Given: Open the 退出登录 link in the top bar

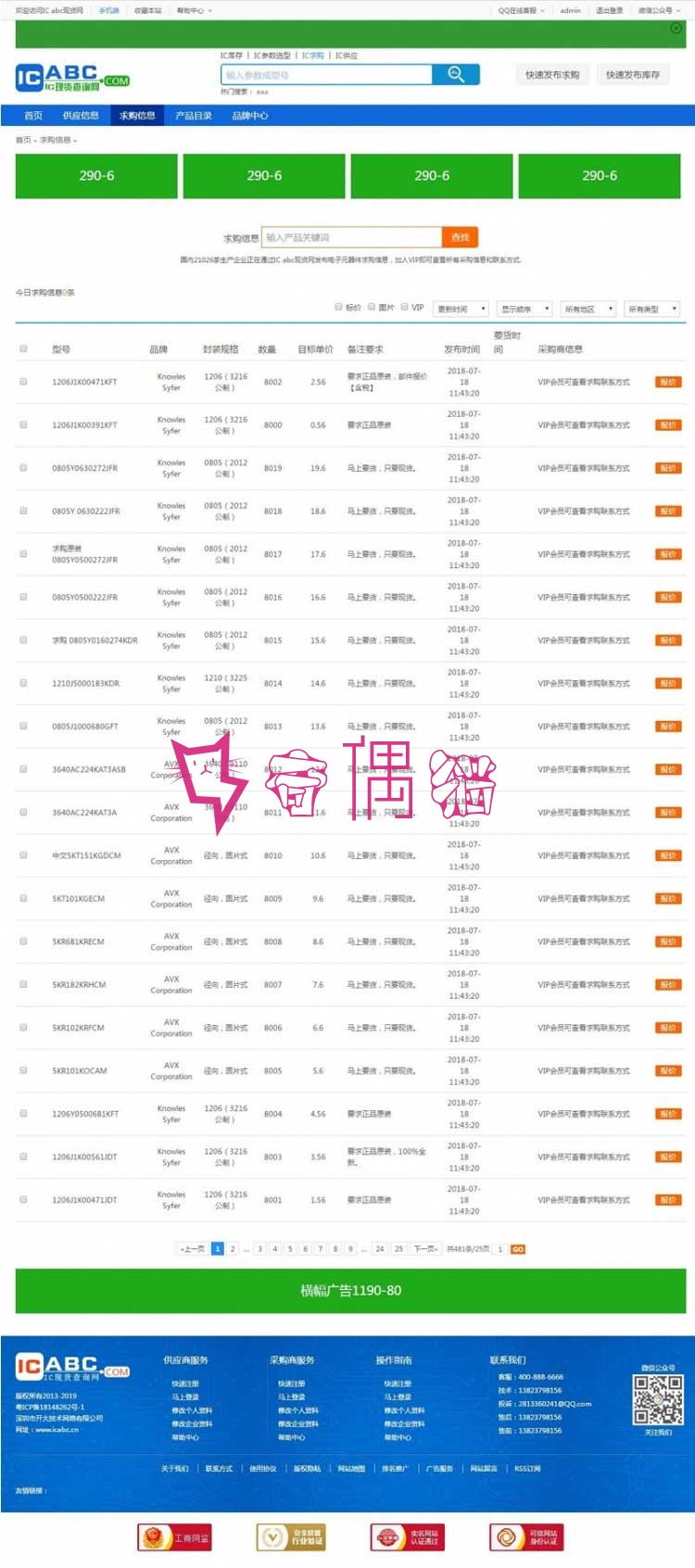Looking at the screenshot, I should click(609, 10).
